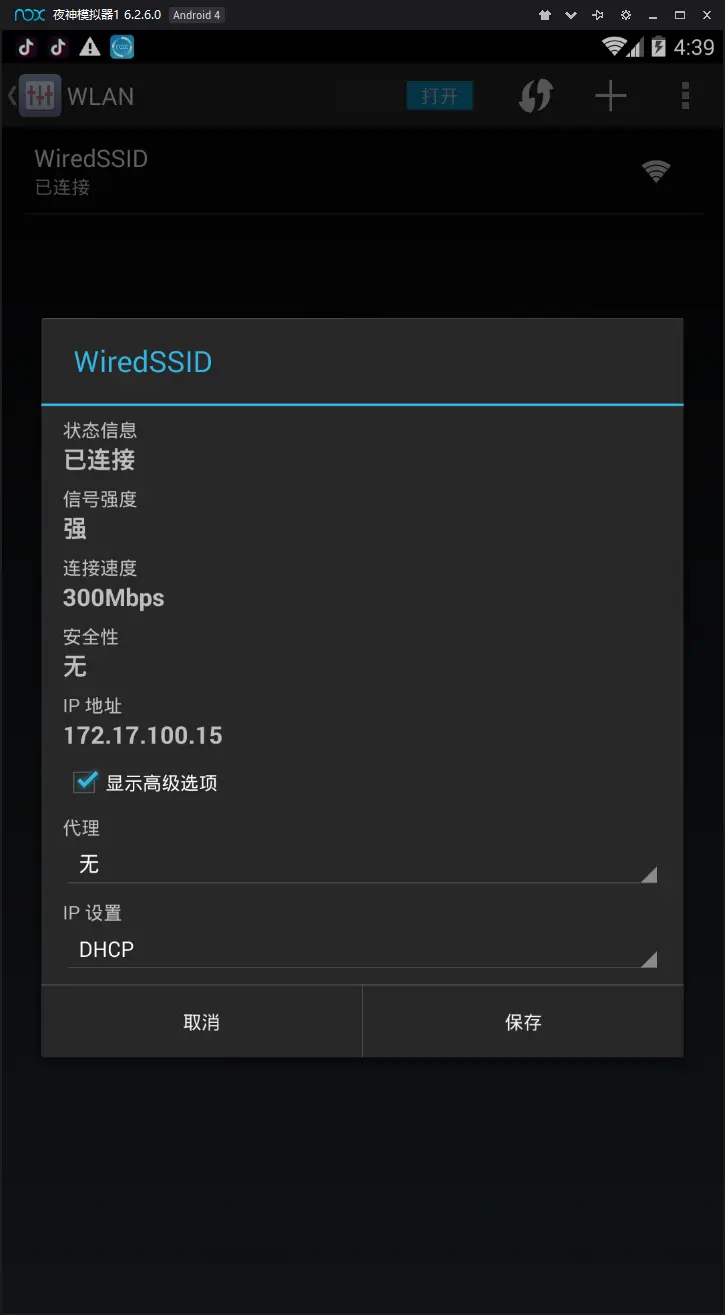Image resolution: width=725 pixels, height=1315 pixels.
Task: Open the 代理 proxy dropdown
Action: [361, 864]
